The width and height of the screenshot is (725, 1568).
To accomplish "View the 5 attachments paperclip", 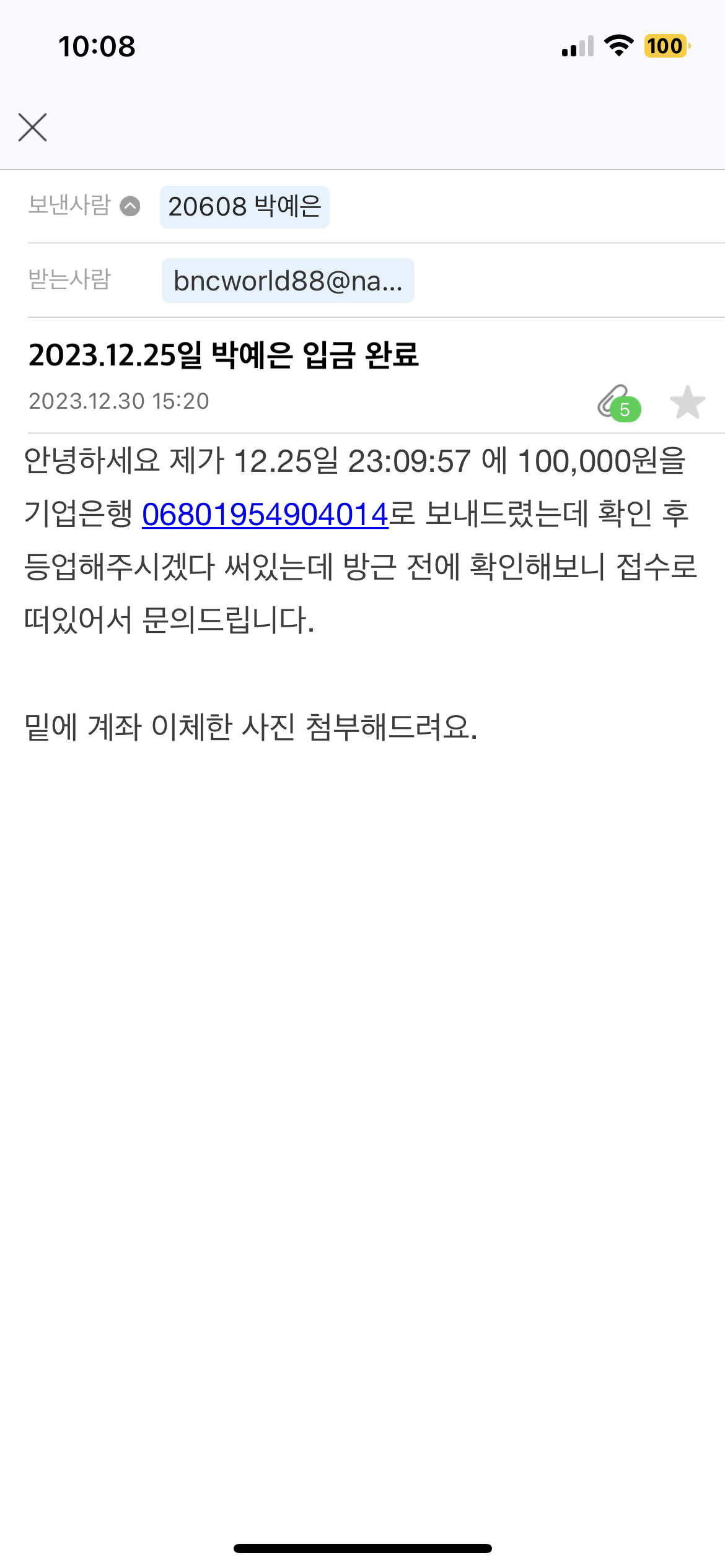I will [x=619, y=403].
